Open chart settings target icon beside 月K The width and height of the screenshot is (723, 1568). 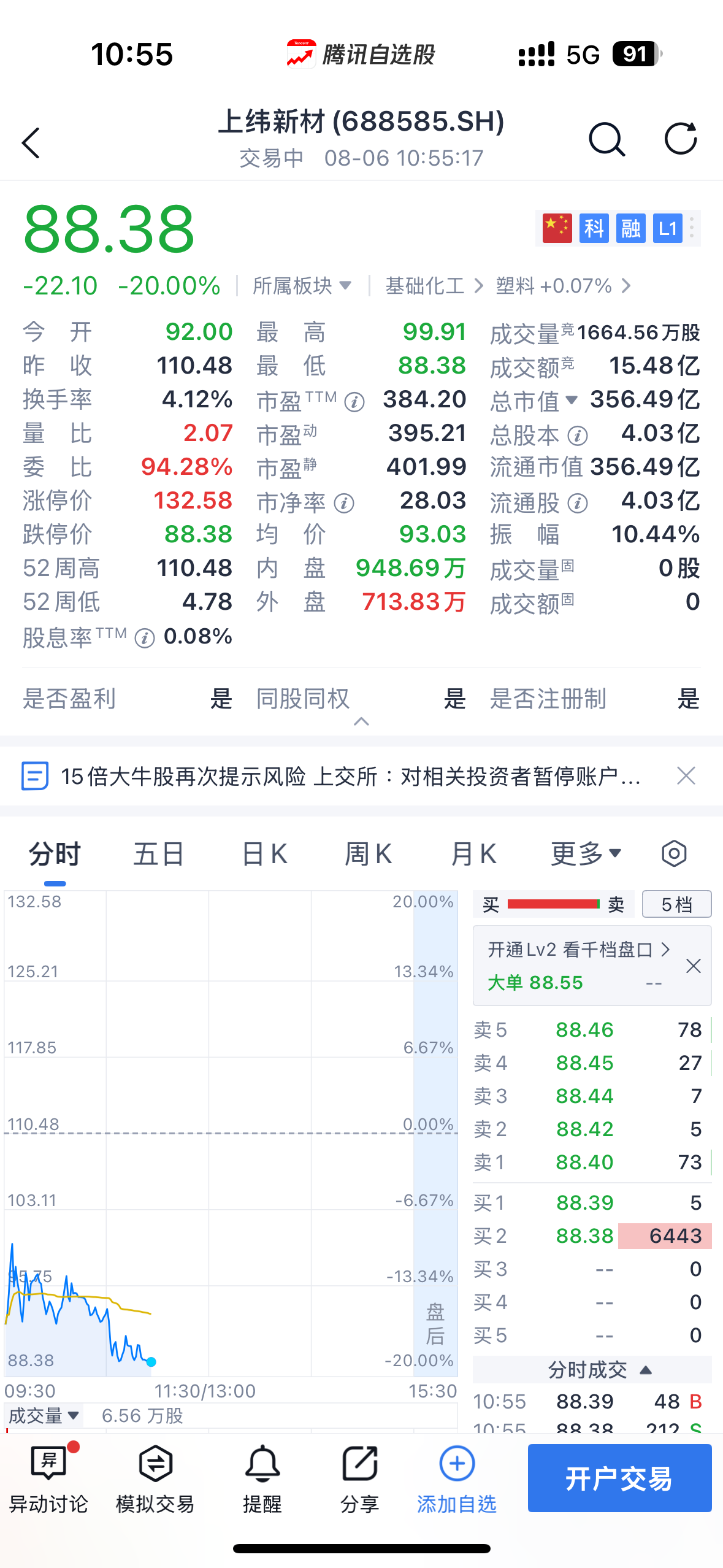pos(673,853)
